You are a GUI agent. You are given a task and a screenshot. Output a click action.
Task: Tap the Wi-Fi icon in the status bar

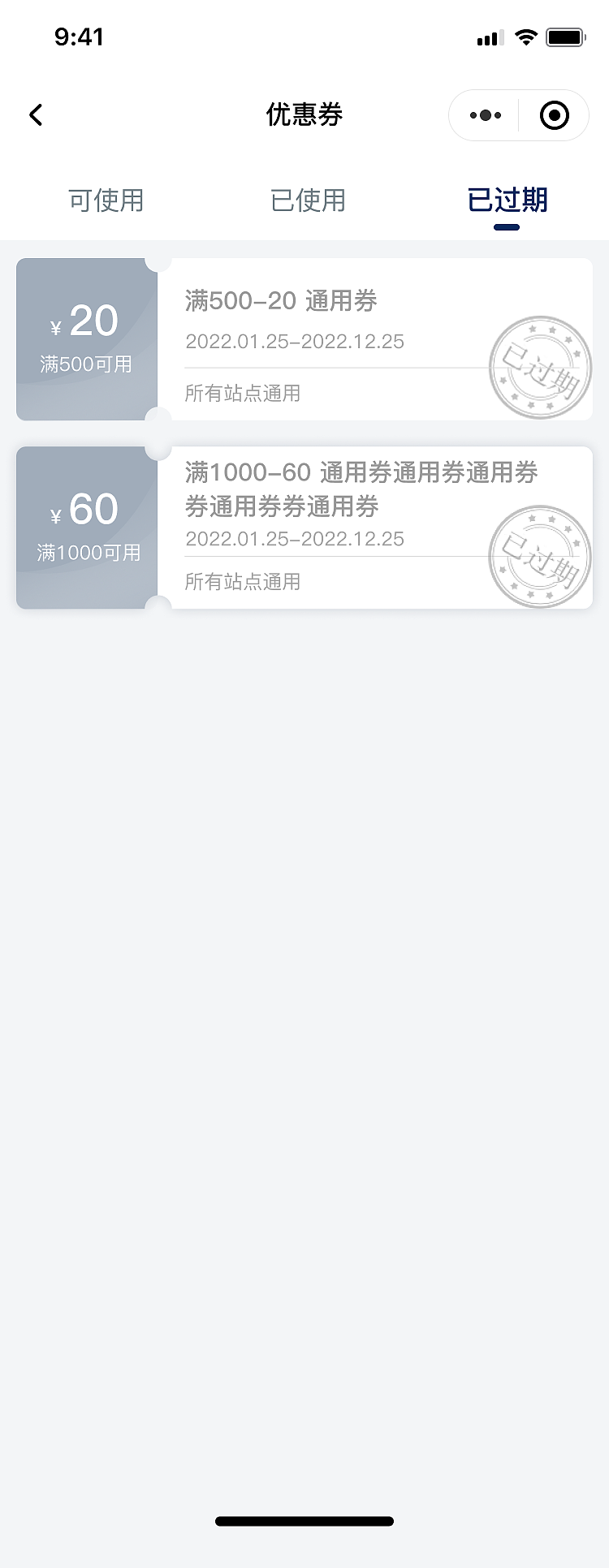click(525, 37)
